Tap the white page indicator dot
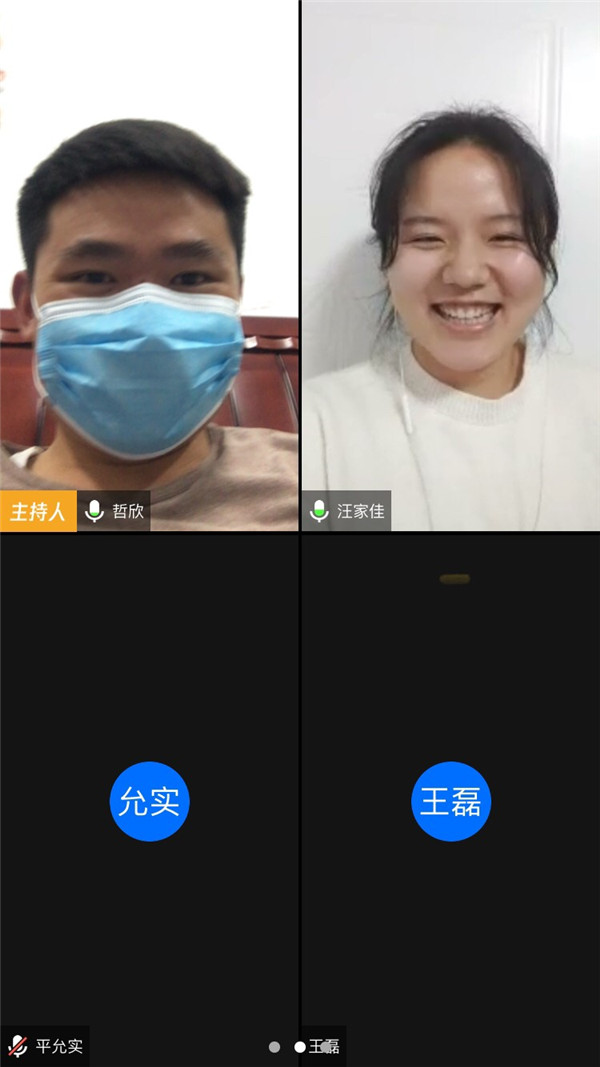Screen dimensions: 600x1067 (300, 1047)
